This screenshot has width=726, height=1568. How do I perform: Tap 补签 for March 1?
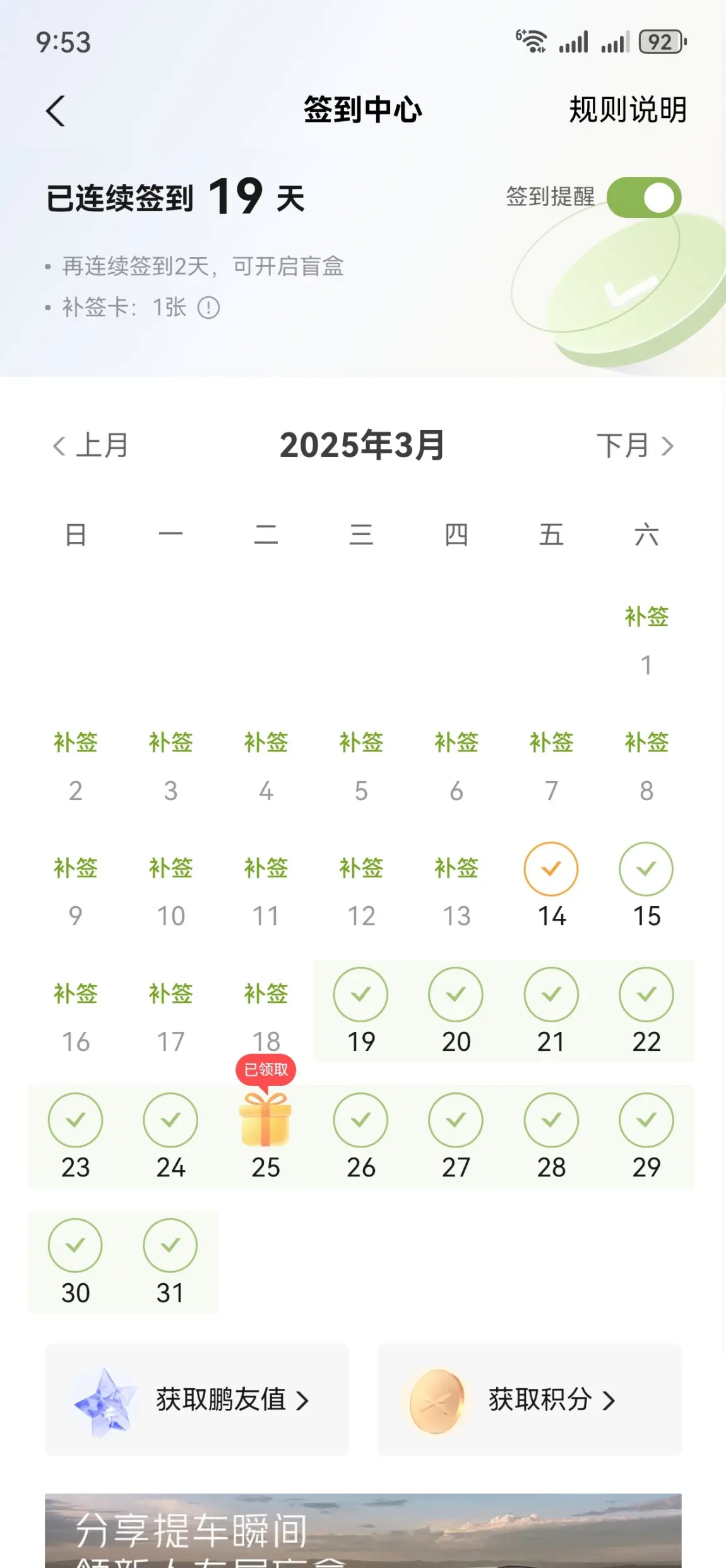coord(646,617)
